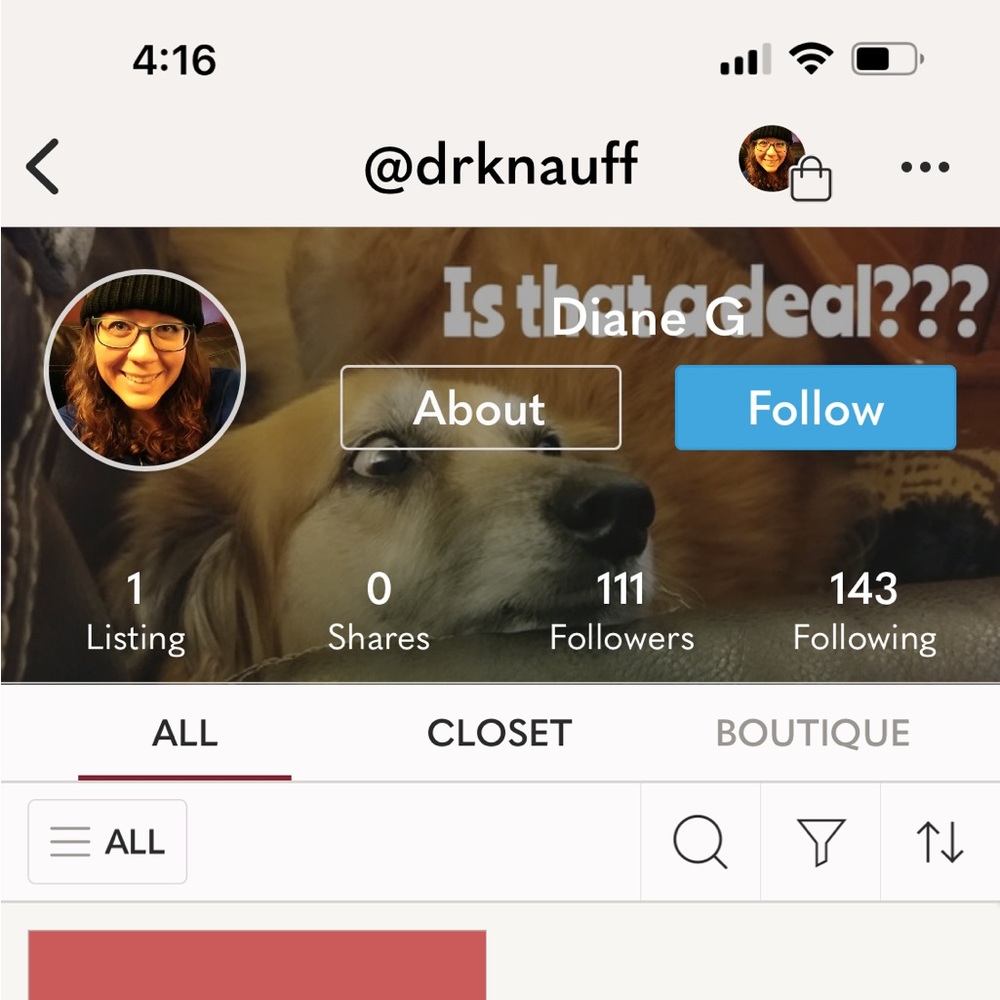Open the sort order options
This screenshot has height=1000, width=1000.
tap(940, 842)
